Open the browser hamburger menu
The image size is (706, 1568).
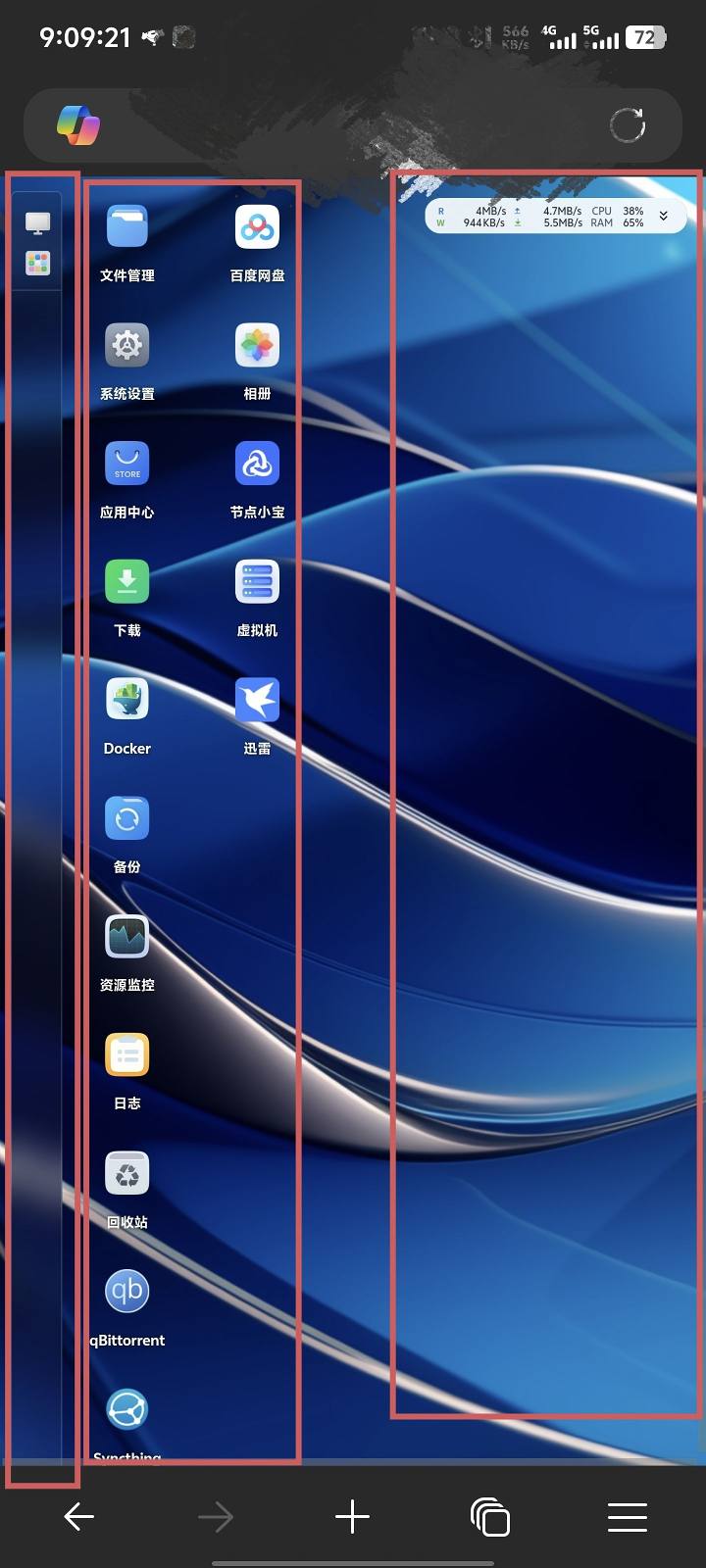coord(628,1517)
